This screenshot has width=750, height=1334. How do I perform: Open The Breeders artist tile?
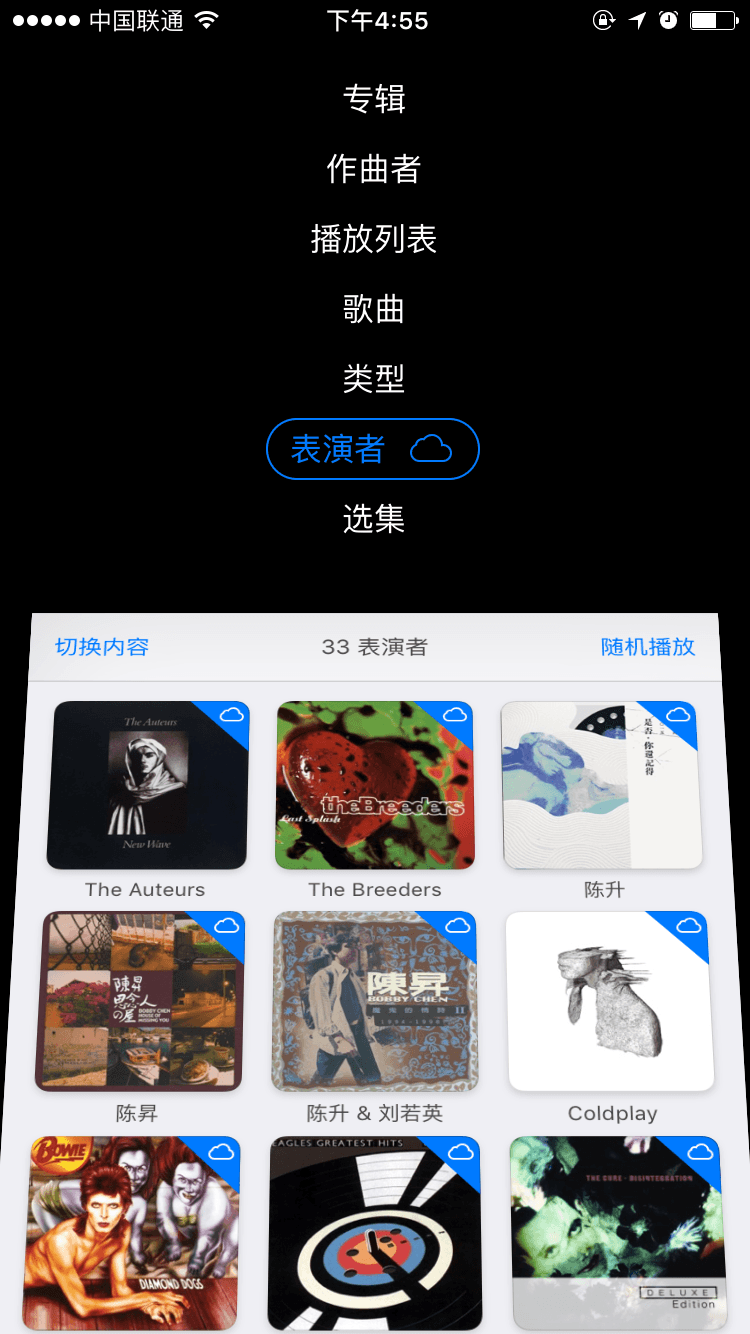coord(375,785)
